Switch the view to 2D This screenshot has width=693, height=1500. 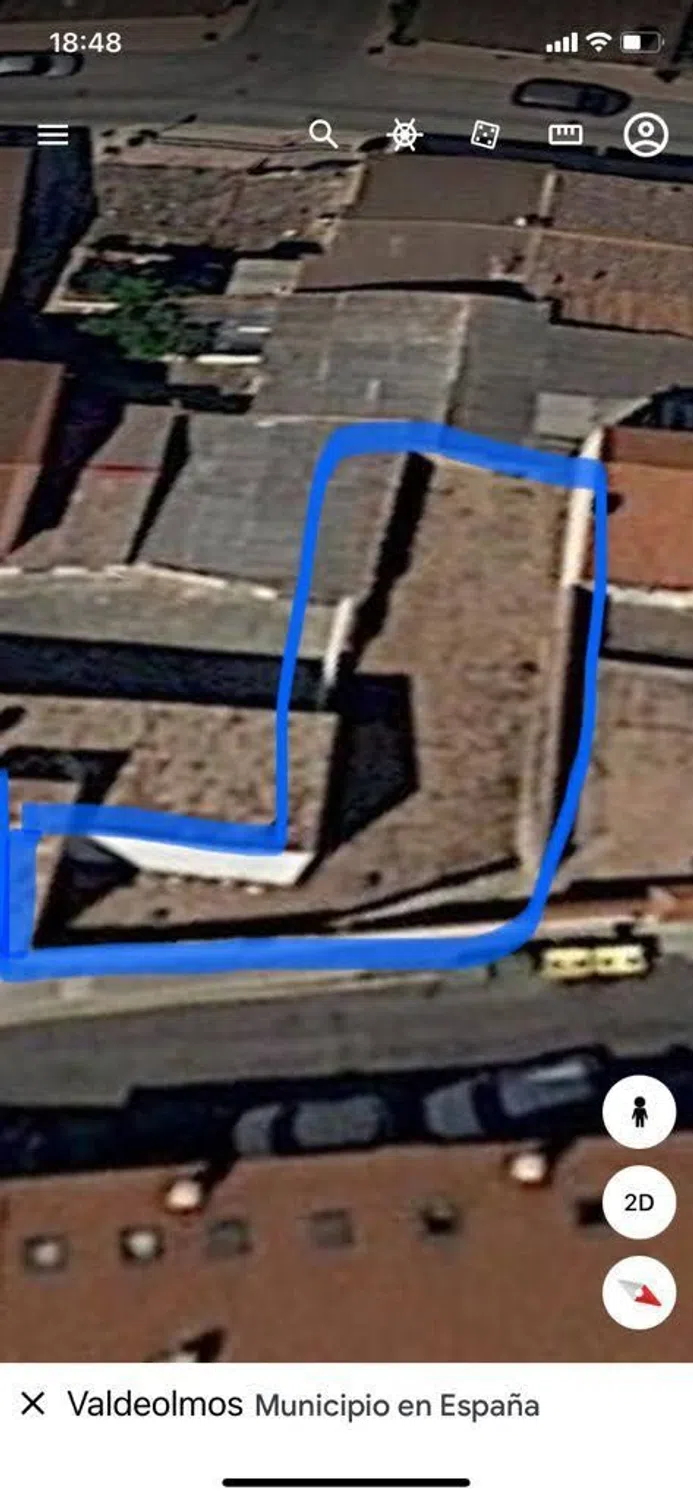click(639, 1202)
